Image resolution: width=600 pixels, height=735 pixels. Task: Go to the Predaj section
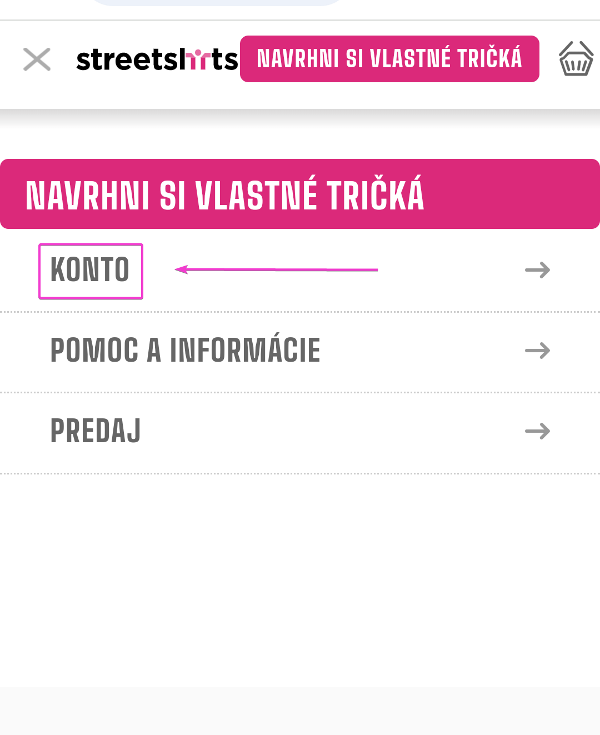click(x=300, y=431)
